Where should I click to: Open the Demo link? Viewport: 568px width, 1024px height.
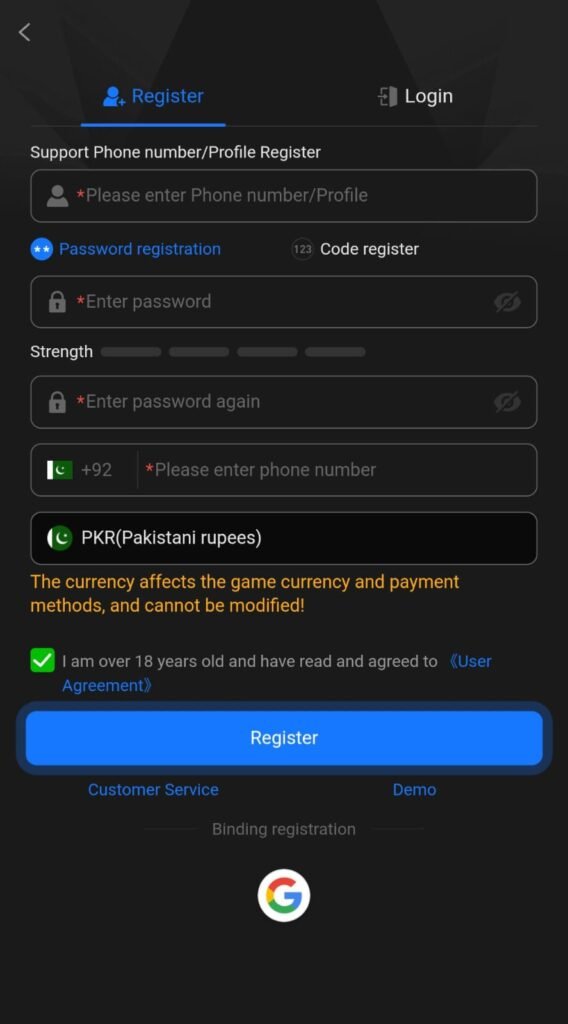coord(414,789)
